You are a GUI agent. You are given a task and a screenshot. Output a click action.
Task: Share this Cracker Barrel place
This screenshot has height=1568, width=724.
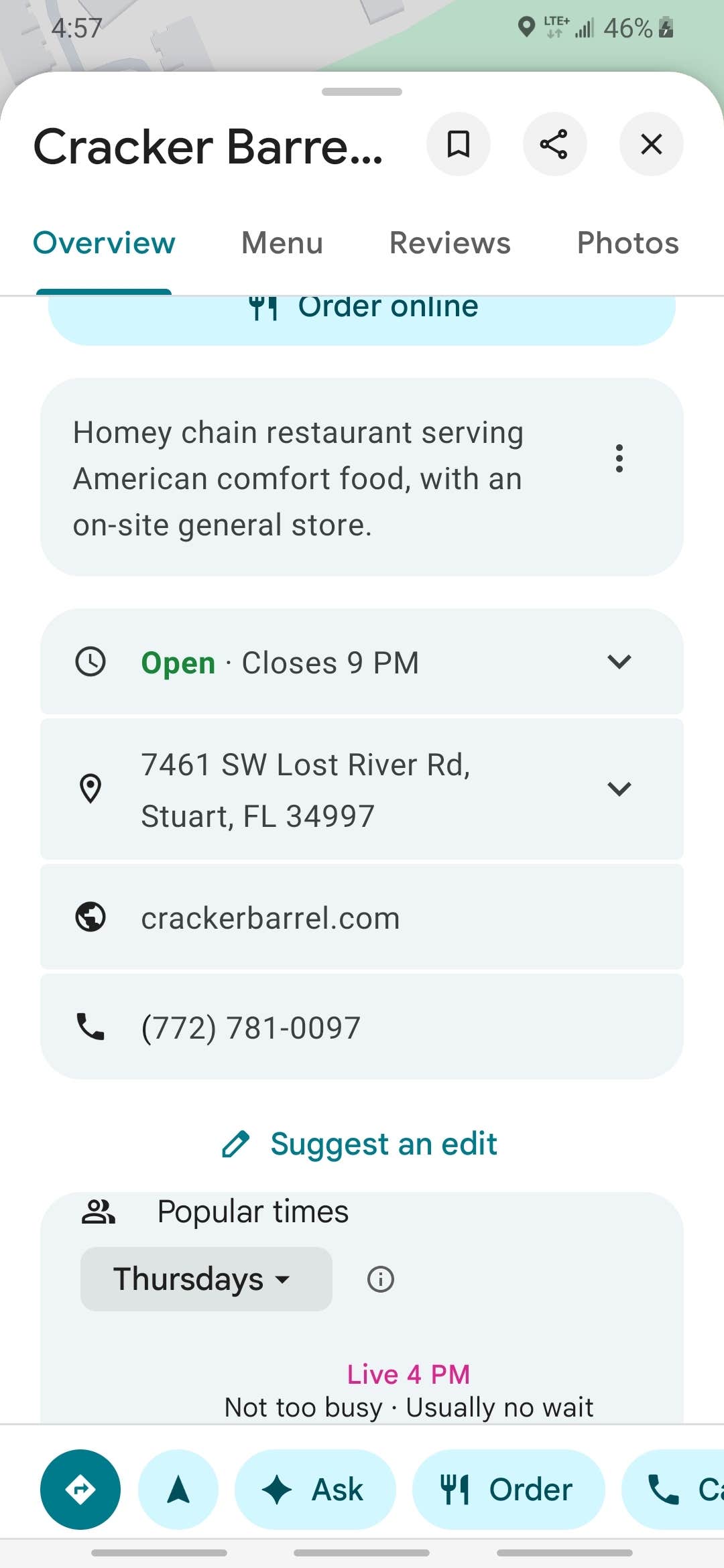(x=554, y=144)
